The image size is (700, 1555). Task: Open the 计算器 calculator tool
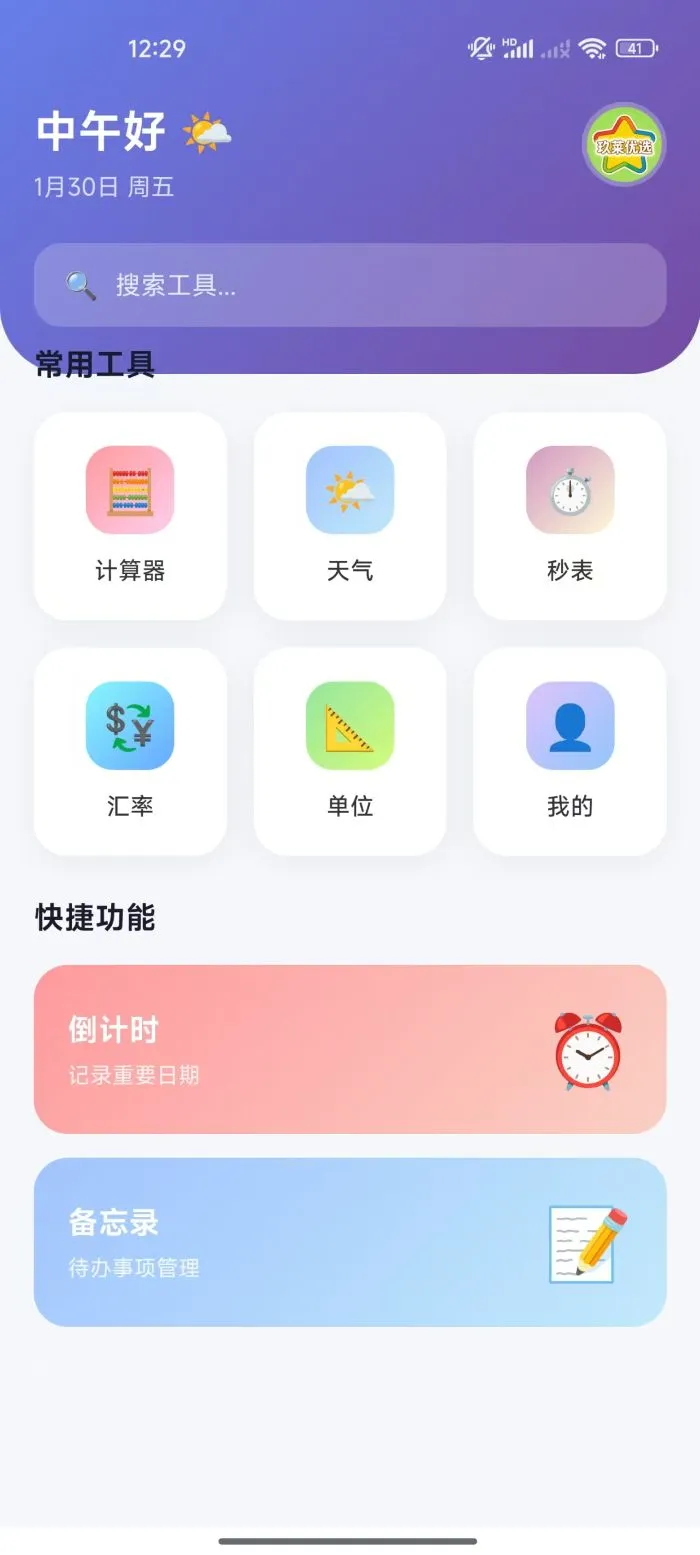click(130, 516)
